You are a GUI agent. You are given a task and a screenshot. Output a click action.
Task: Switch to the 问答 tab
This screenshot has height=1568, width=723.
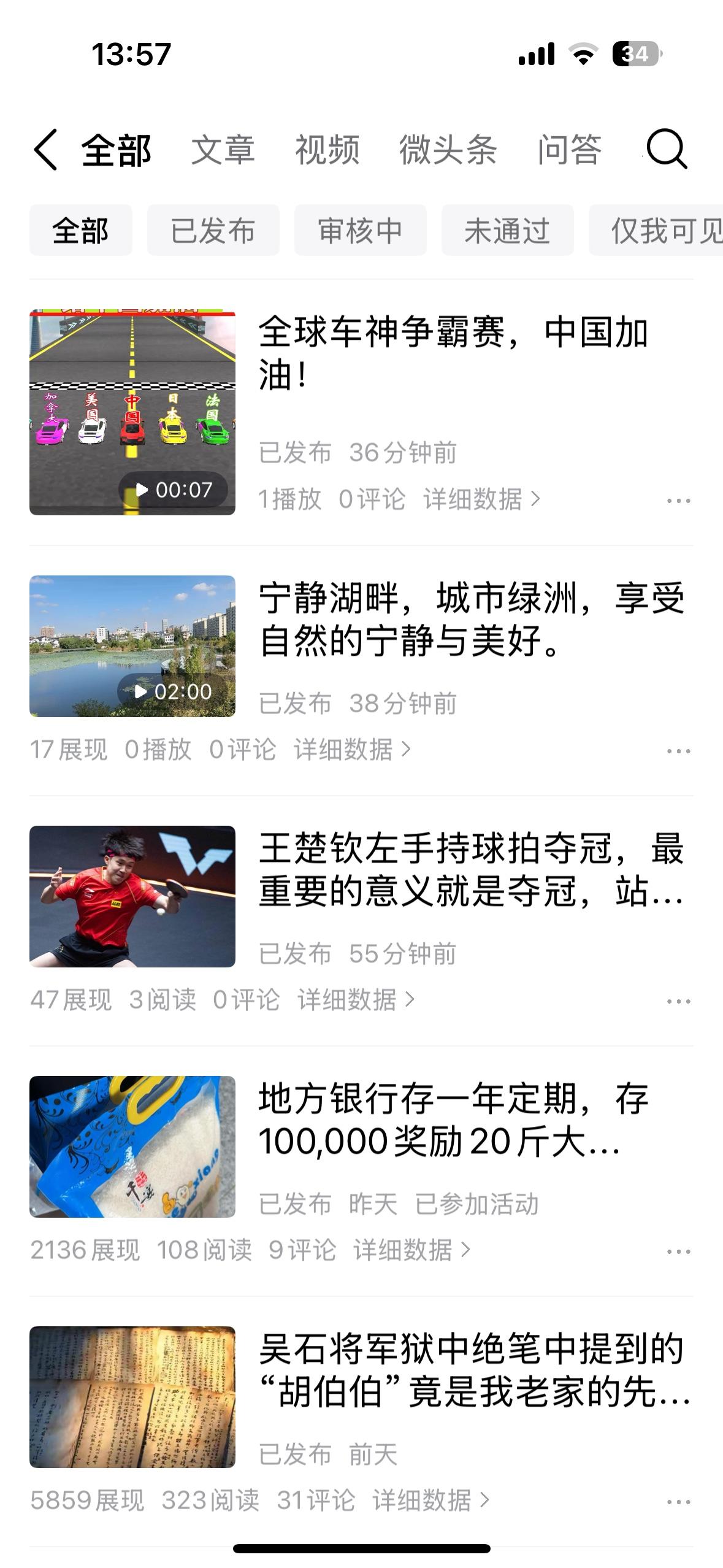click(569, 150)
